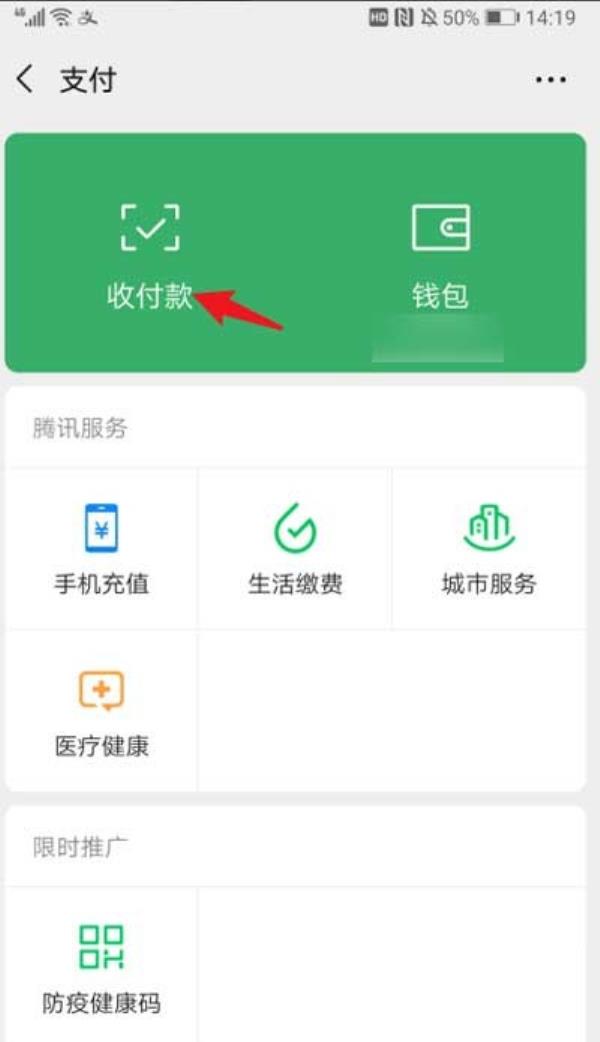Open 生活缴费 utility payments

[295, 549]
